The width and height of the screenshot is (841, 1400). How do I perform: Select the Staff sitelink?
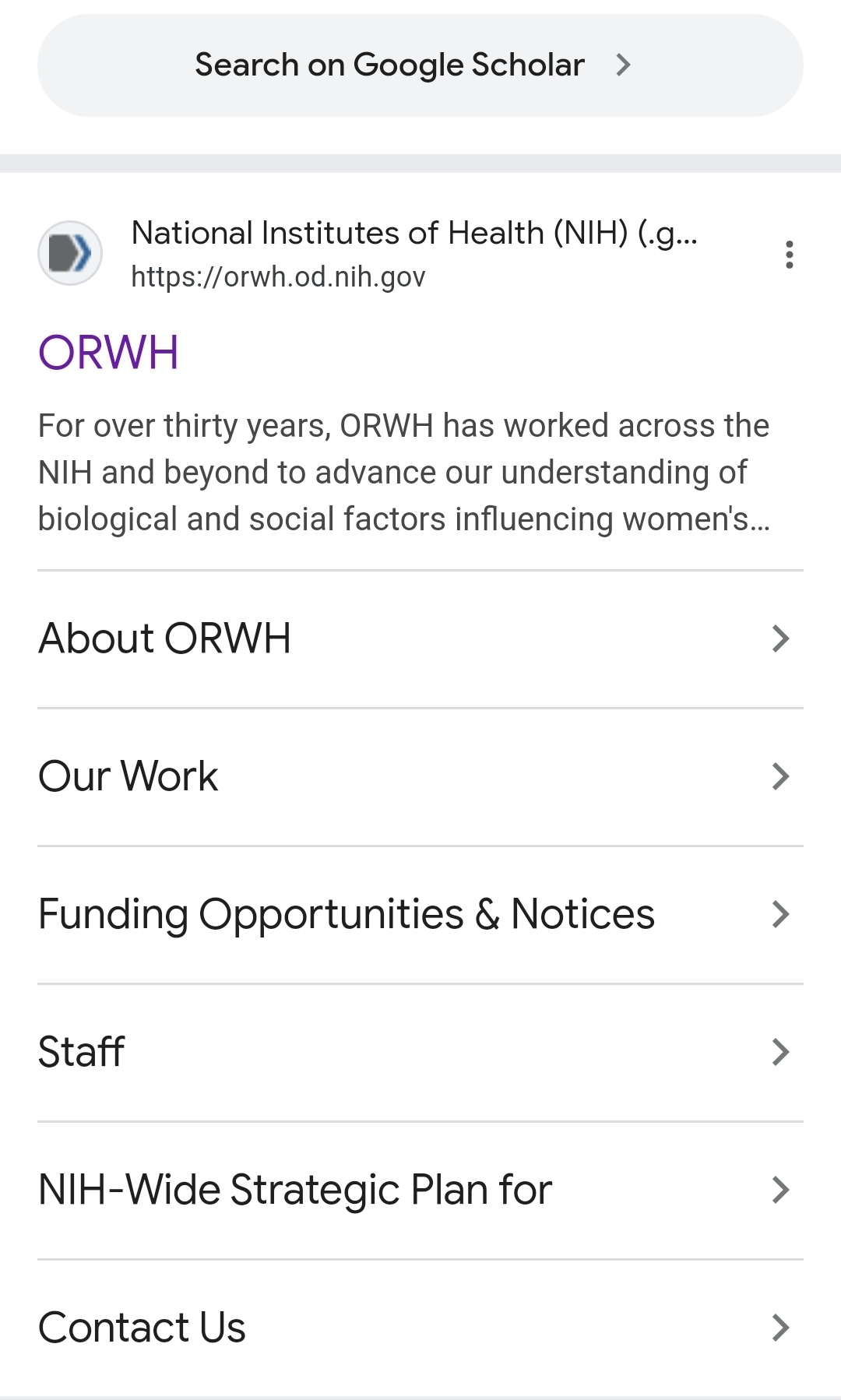(x=420, y=1052)
